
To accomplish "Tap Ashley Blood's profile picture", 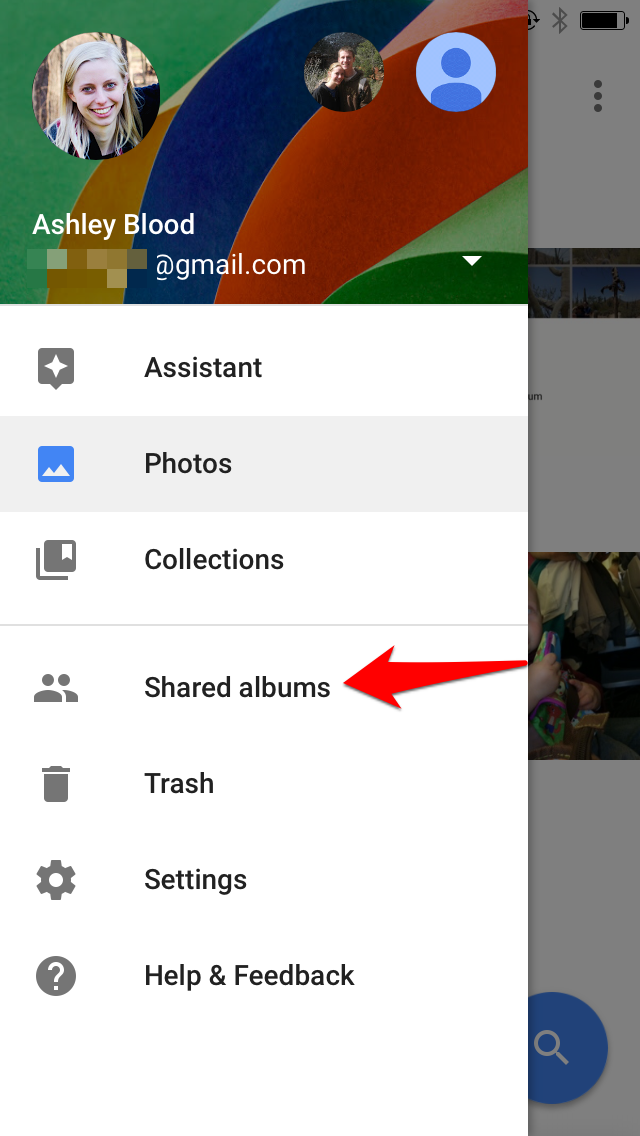I will point(96,96).
